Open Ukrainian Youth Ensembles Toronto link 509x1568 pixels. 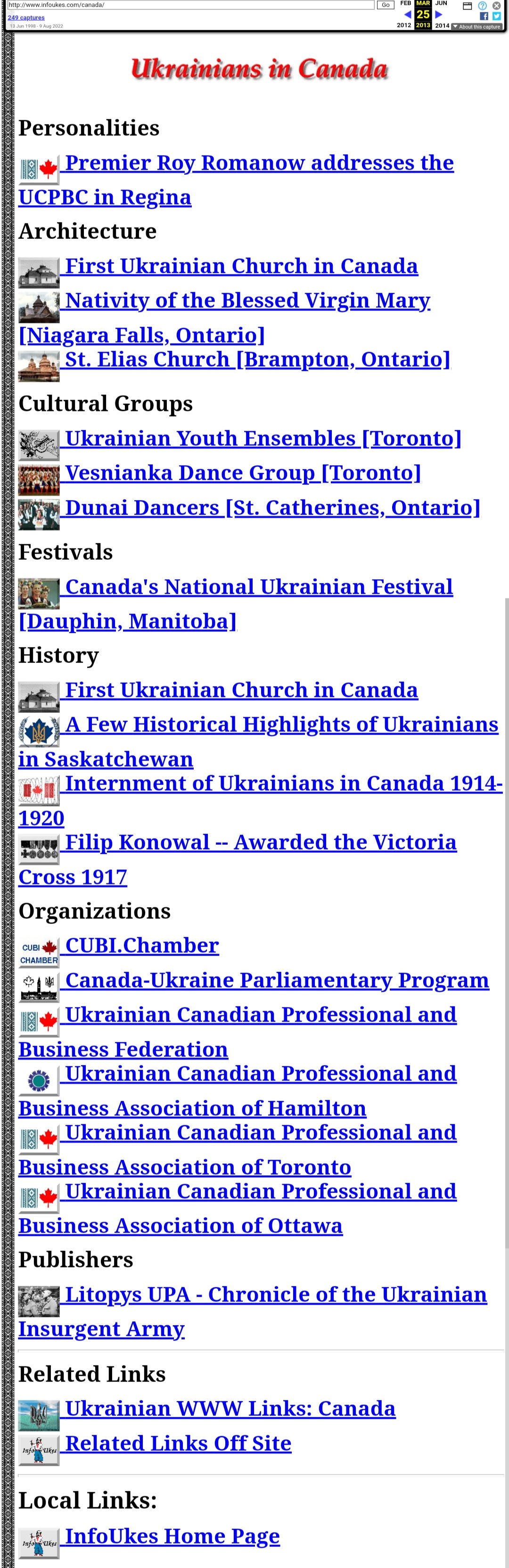[x=263, y=439]
